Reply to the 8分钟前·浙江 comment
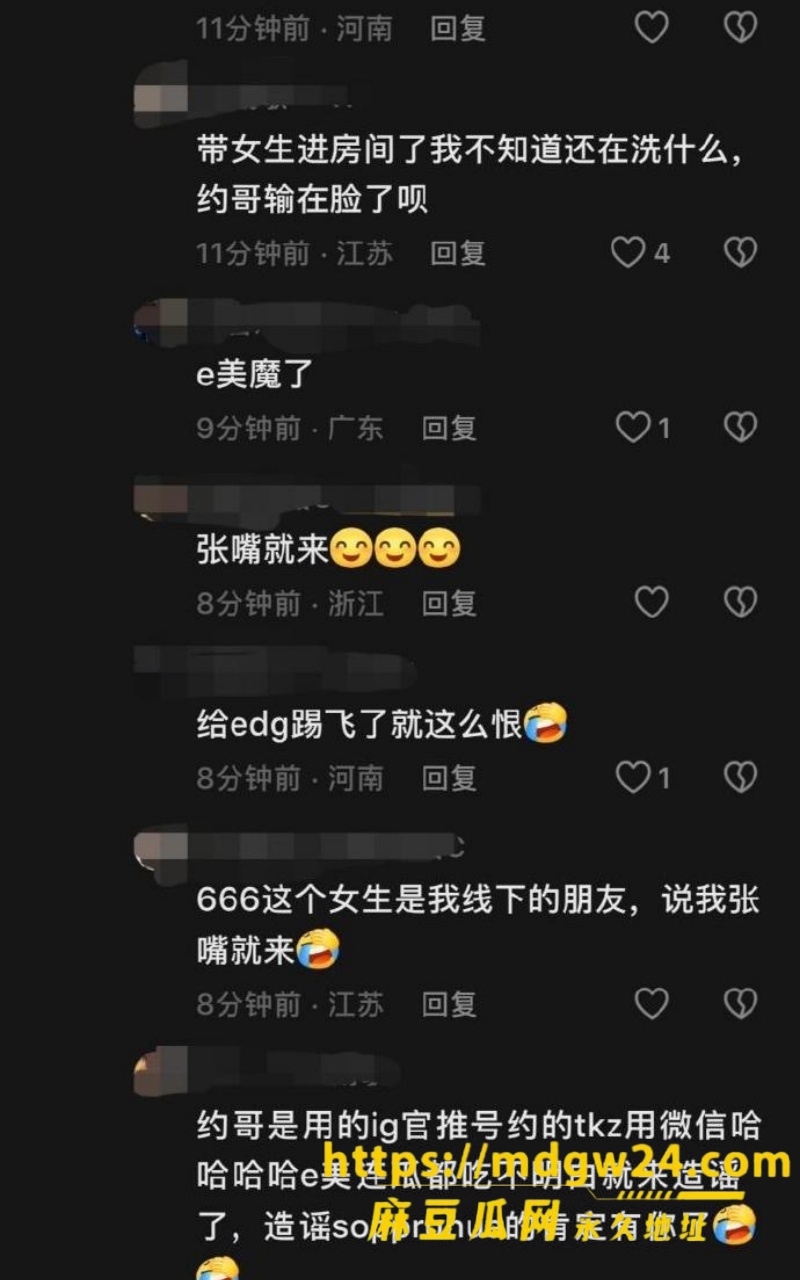Viewport: 800px width, 1280px height. tap(449, 603)
